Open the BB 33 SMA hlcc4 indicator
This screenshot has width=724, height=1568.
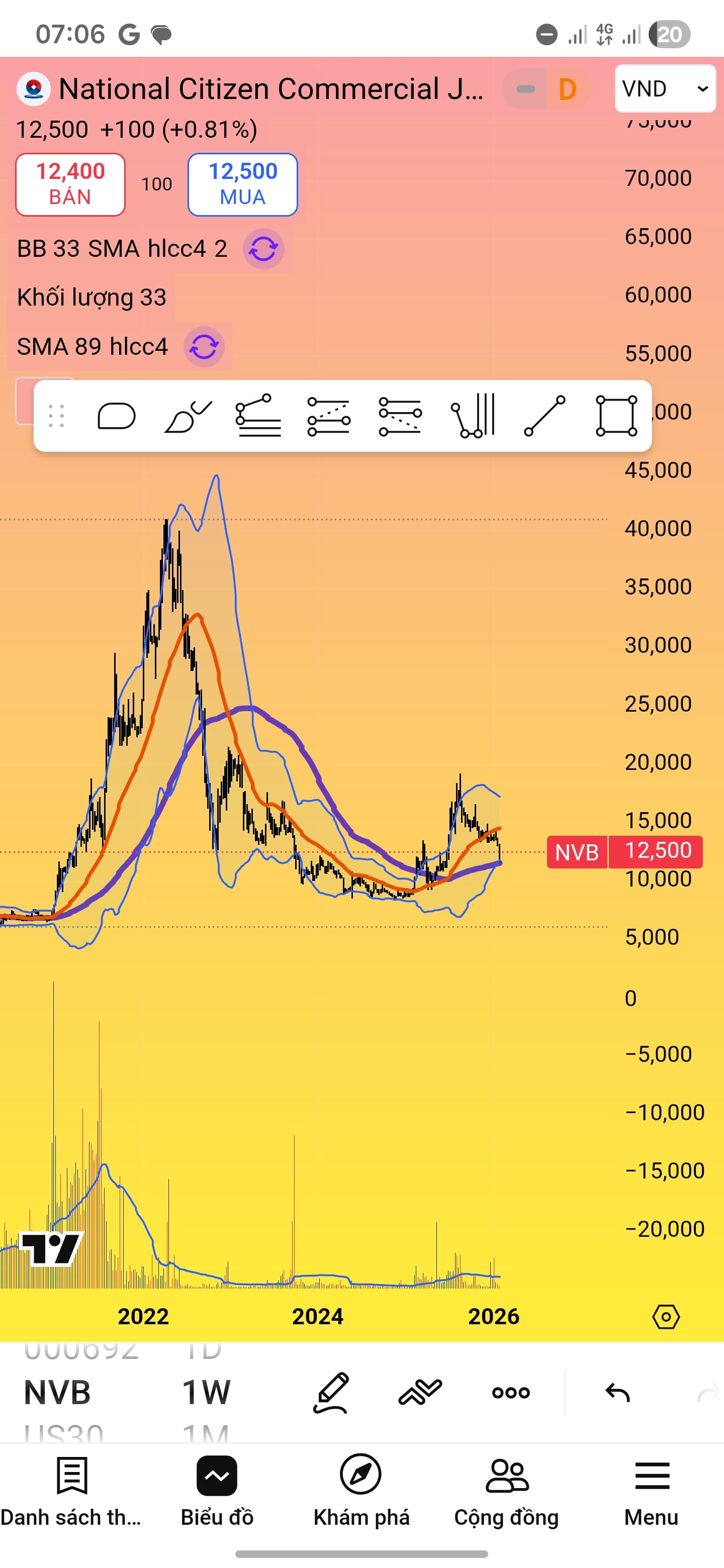point(122,249)
